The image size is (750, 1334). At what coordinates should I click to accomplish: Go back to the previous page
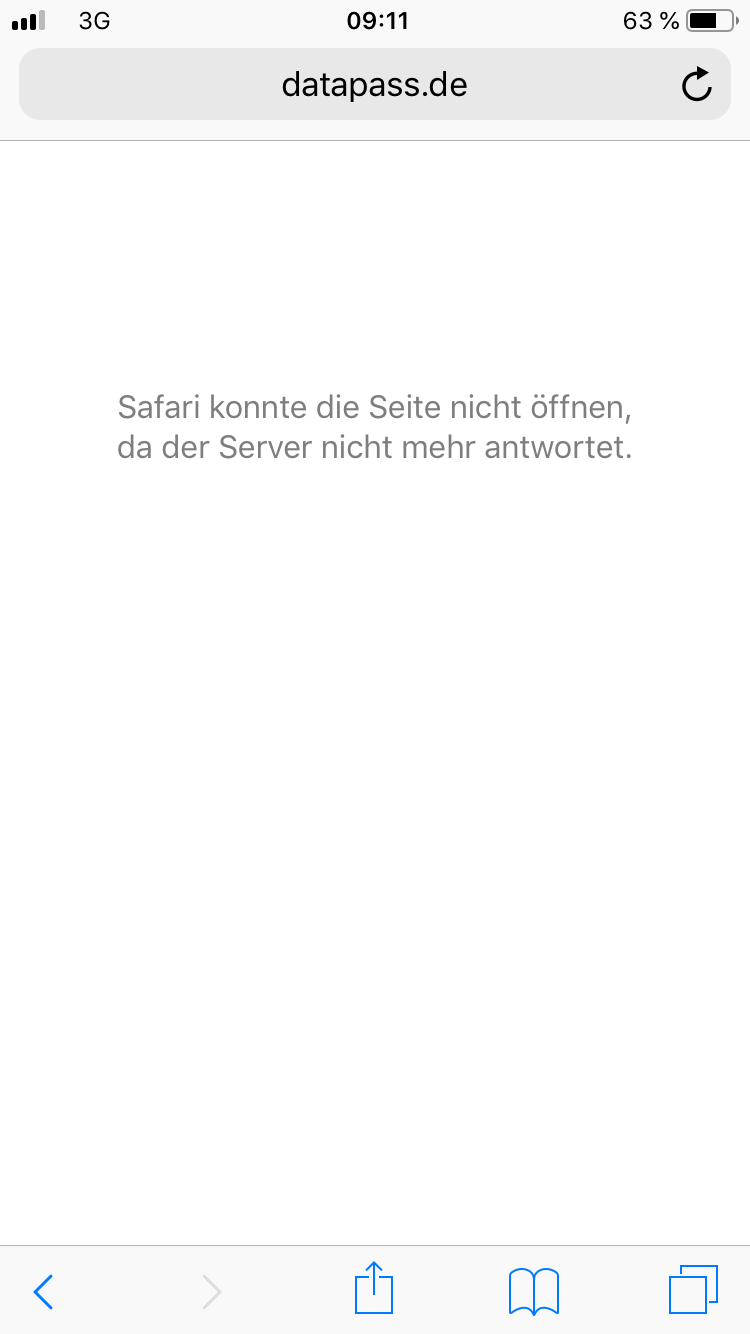pyautogui.click(x=43, y=1291)
